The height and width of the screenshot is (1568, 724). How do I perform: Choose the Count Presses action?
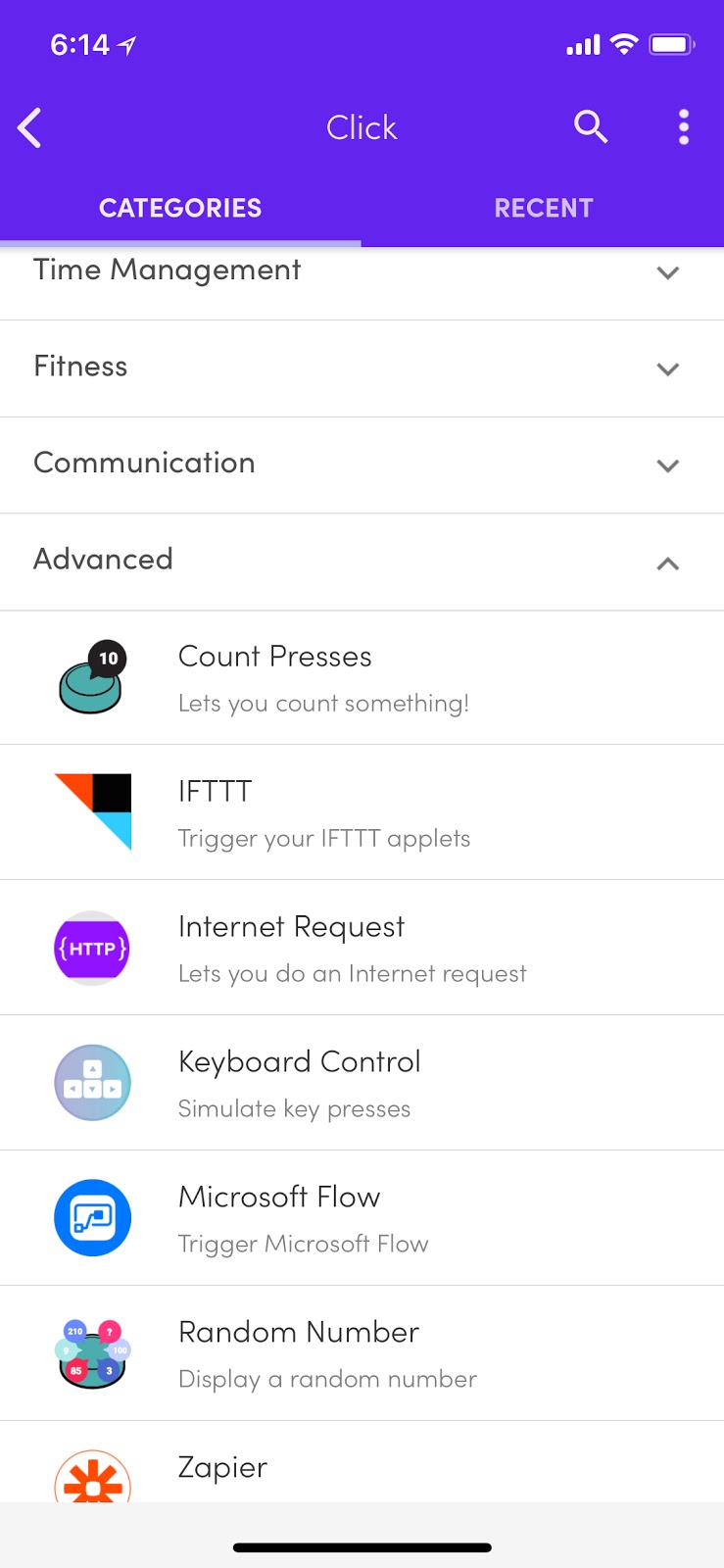[x=362, y=677]
